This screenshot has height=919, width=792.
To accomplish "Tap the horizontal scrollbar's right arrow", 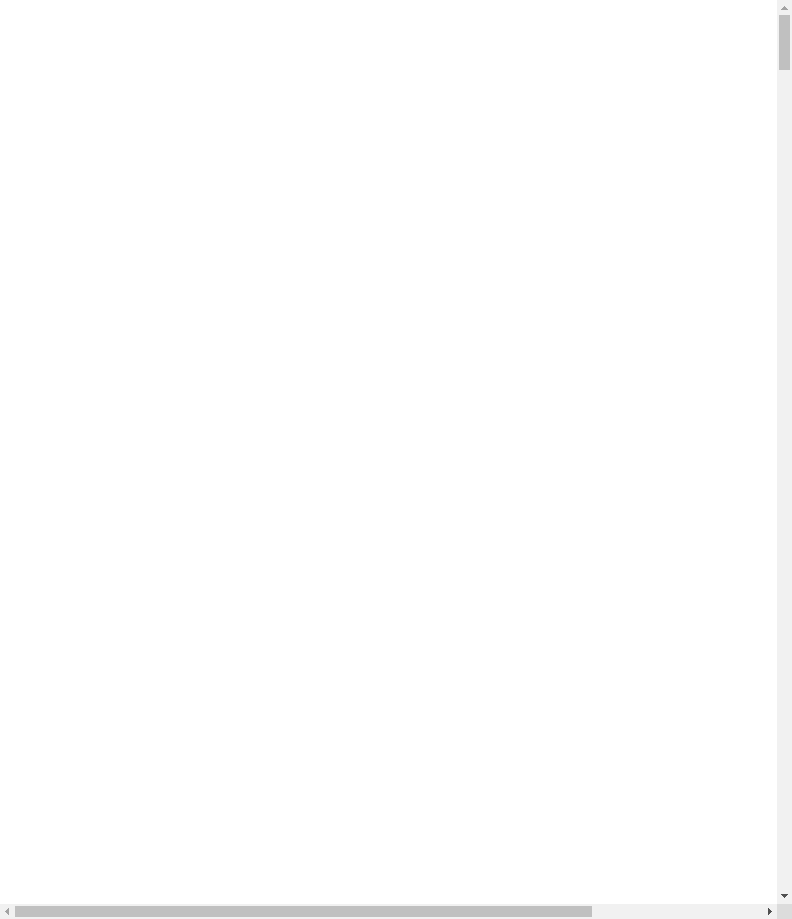I will tap(769, 911).
